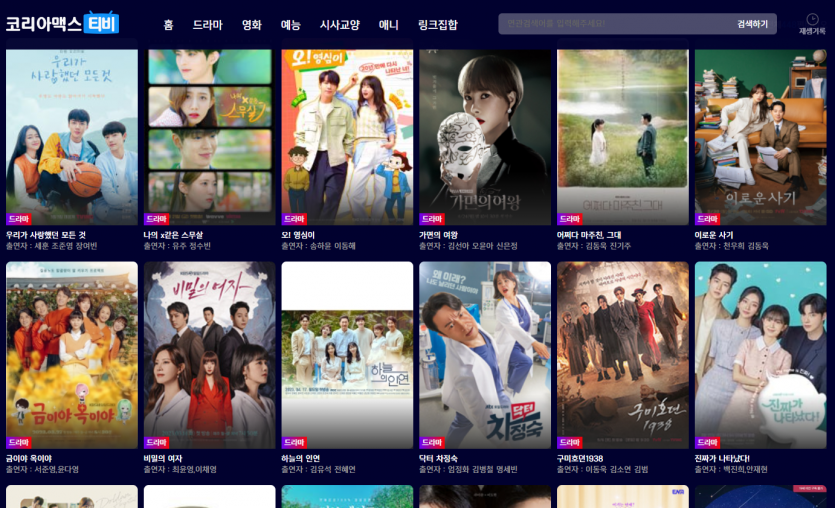Open the 홈 navigation tab
This screenshot has height=508, width=835.
pos(168,25)
